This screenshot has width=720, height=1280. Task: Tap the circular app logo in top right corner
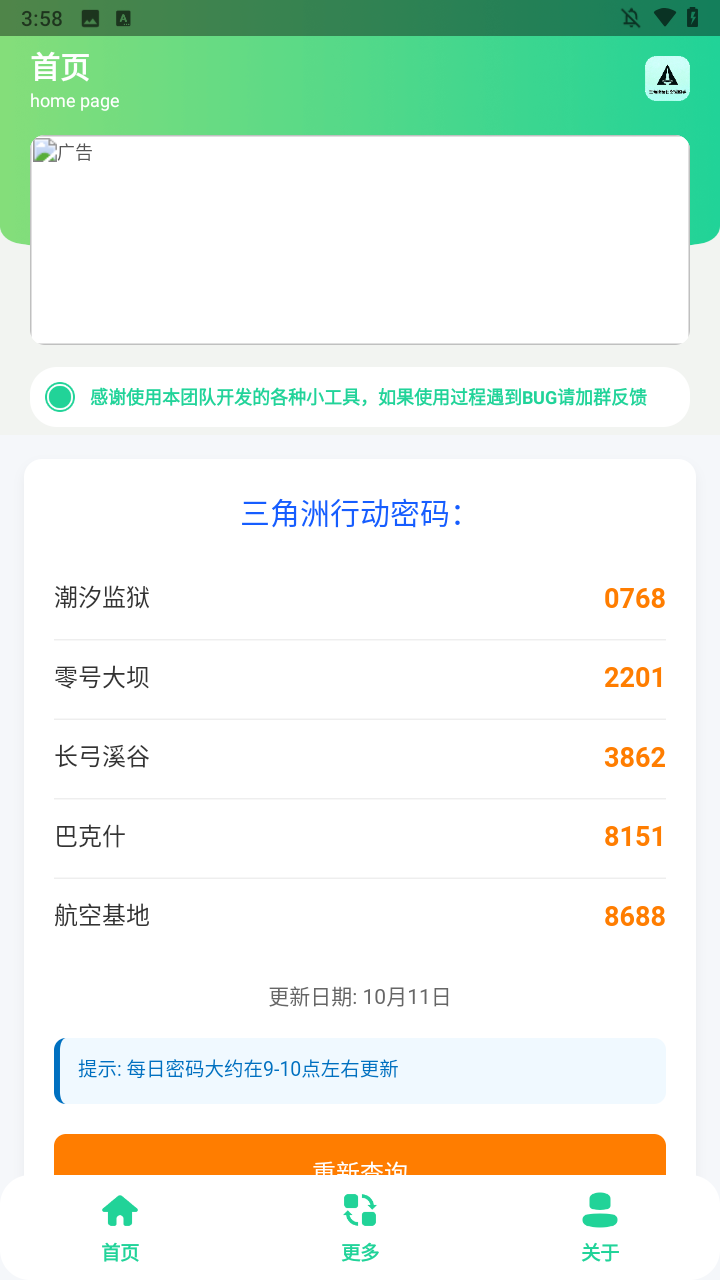pos(667,78)
